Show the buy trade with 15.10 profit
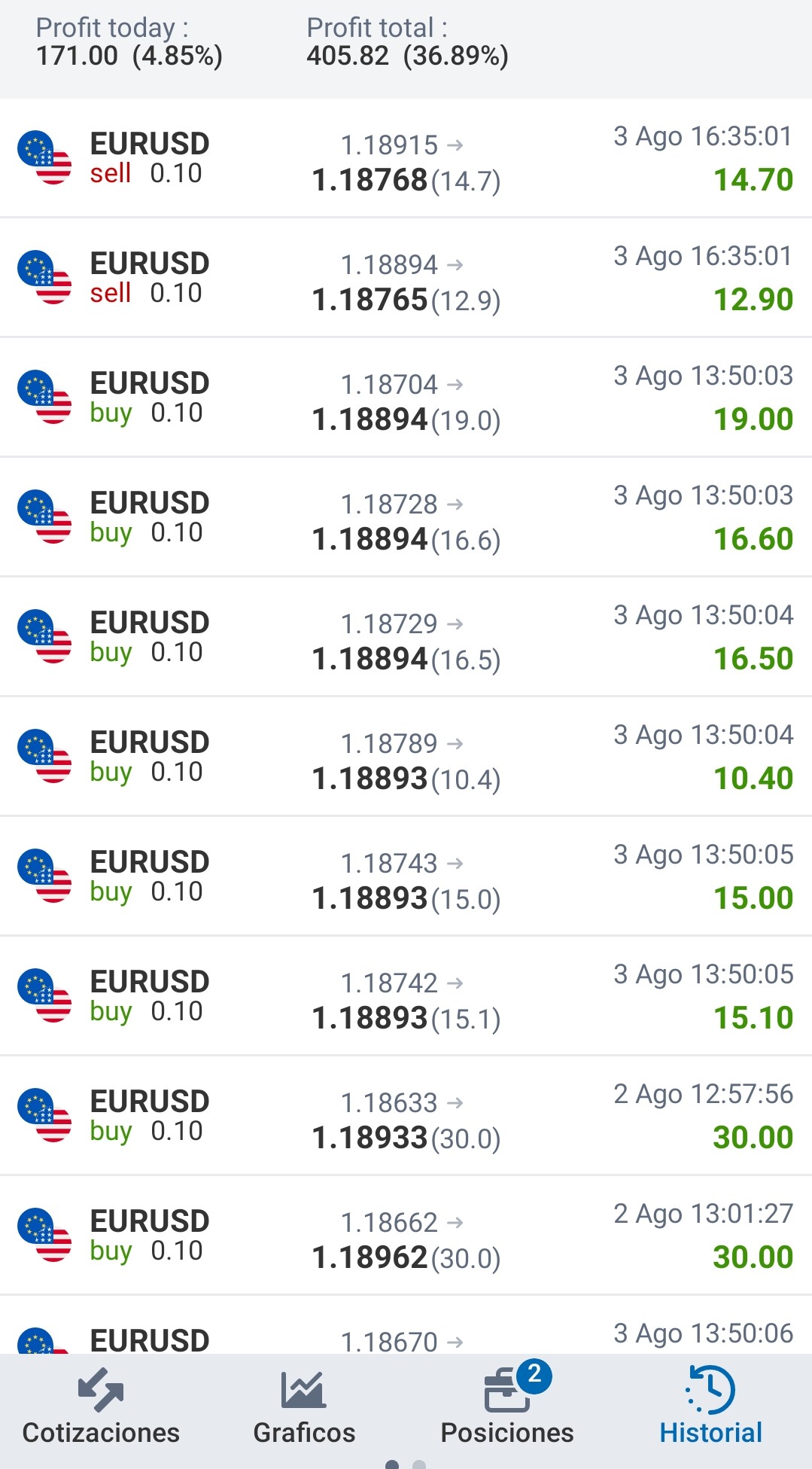The width and height of the screenshot is (812, 1469). click(x=406, y=997)
